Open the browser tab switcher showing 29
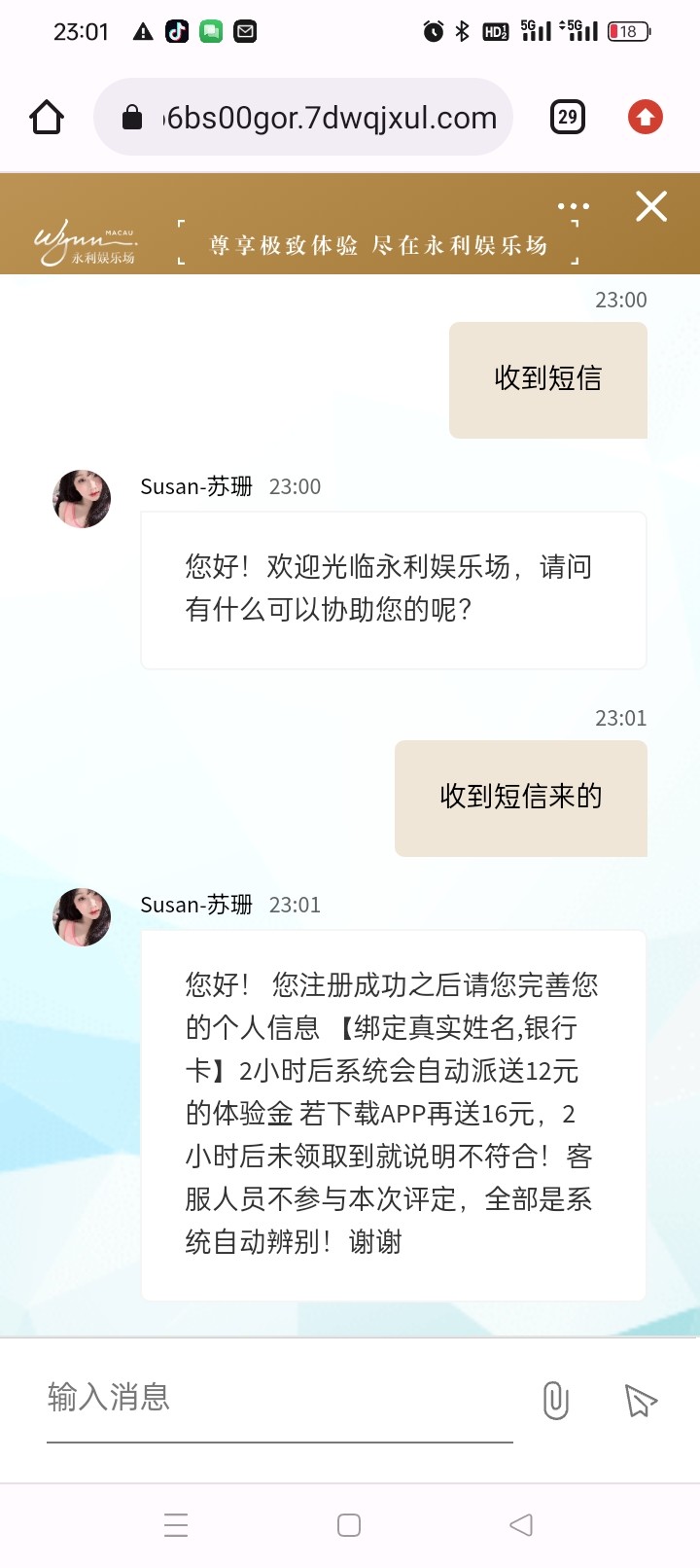The width and height of the screenshot is (700, 1568). point(568,118)
